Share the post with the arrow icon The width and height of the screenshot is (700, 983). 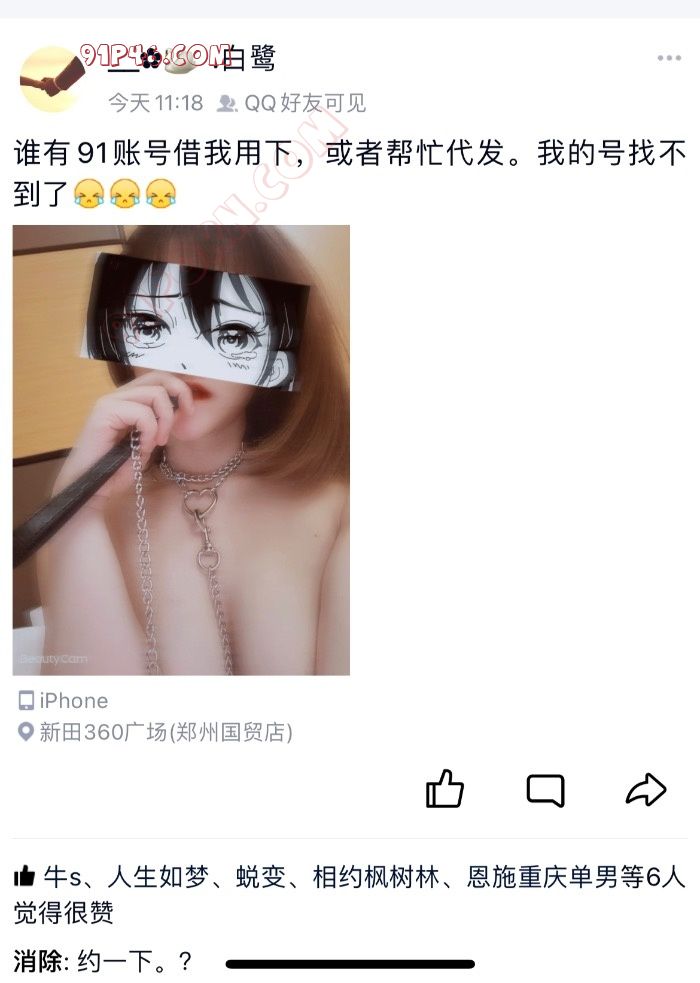coord(646,790)
